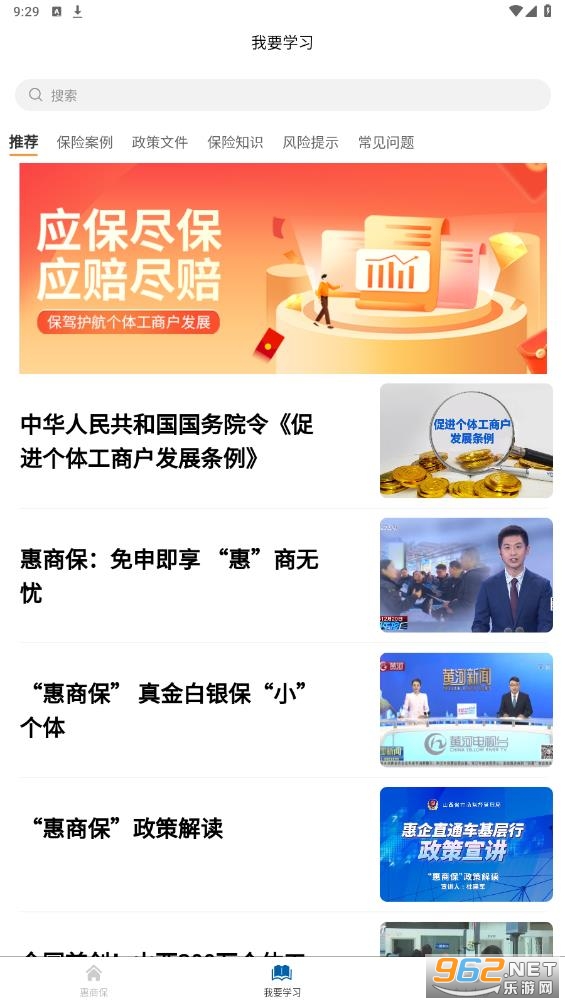Open the “惠商保”政策解读 article

click(x=286, y=845)
